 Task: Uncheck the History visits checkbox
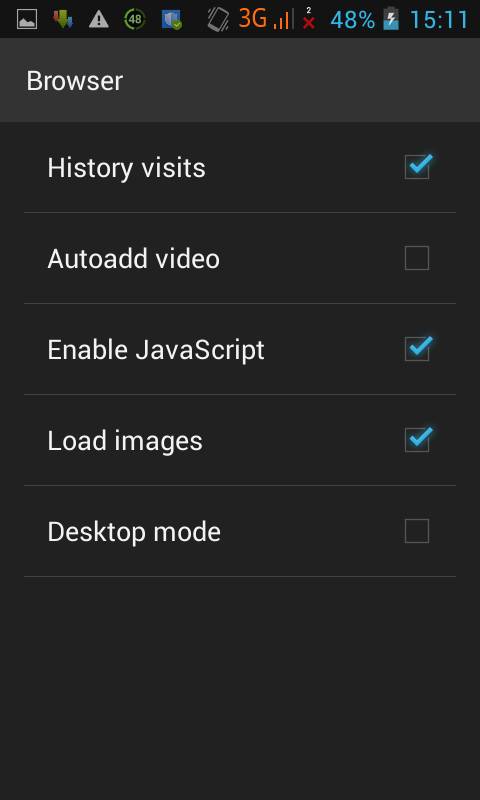417,167
